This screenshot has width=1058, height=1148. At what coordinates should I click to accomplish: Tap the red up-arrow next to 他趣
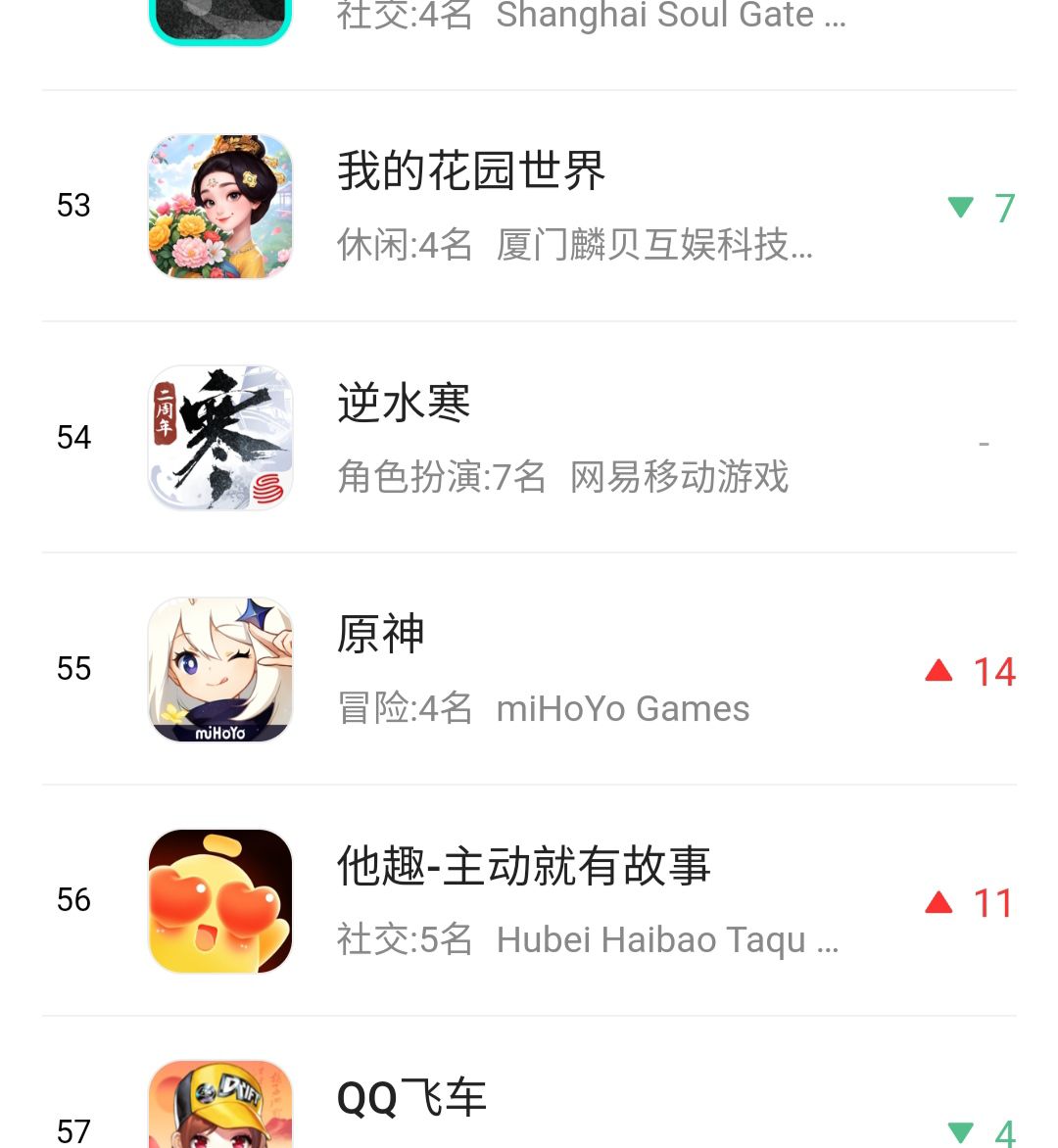pos(938,903)
